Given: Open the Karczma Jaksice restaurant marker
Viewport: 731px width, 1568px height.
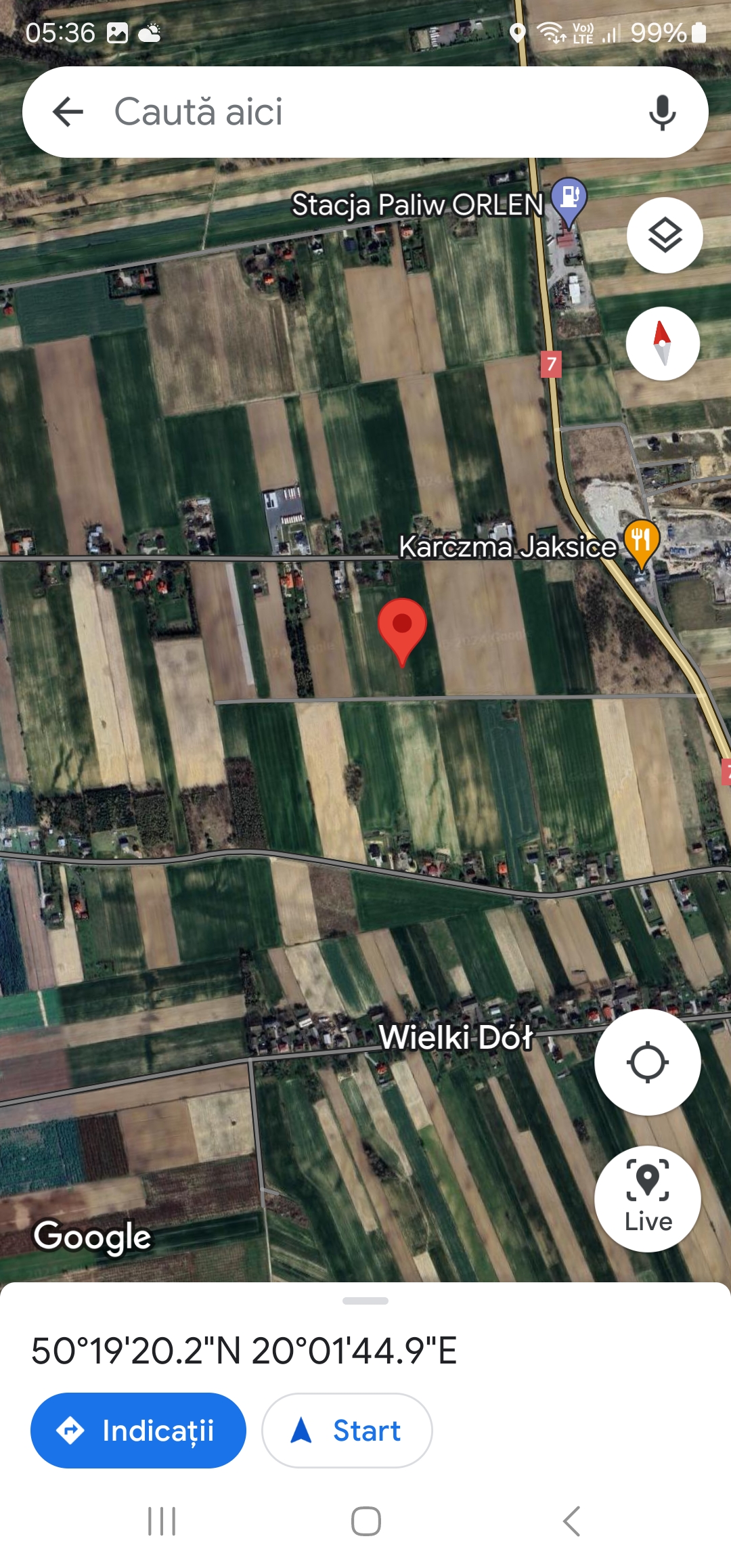Looking at the screenshot, I should click(x=640, y=542).
